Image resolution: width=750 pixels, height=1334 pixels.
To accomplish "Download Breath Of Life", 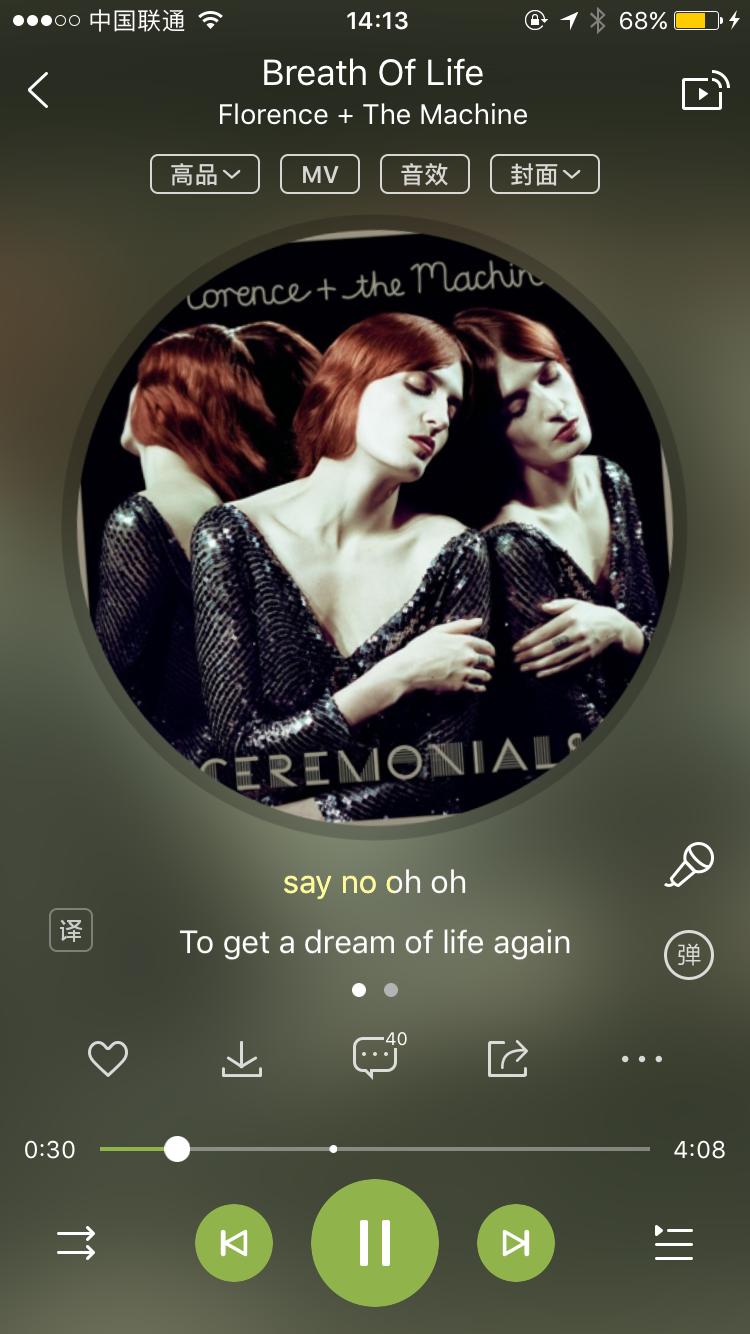I will [241, 1058].
